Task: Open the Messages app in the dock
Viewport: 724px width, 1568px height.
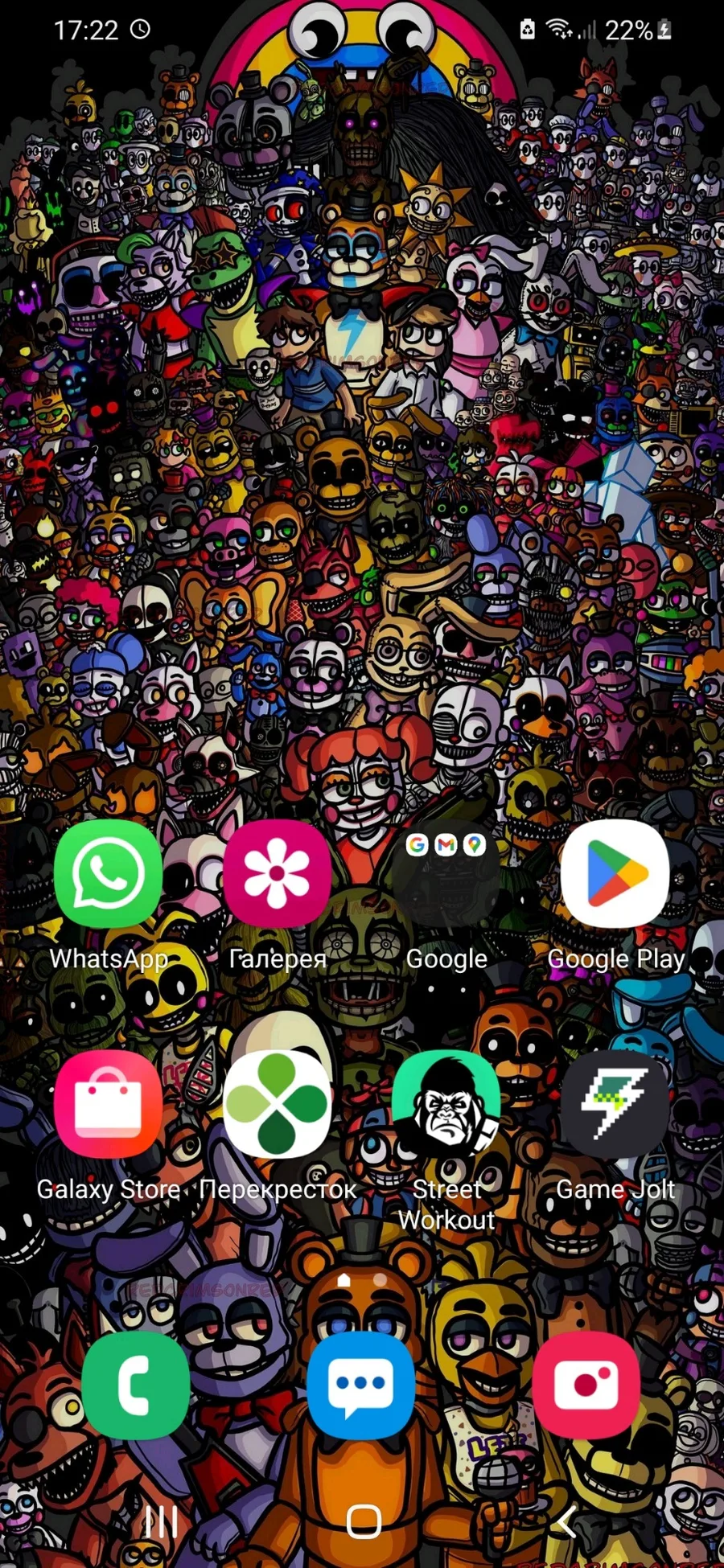Action: point(361,1385)
